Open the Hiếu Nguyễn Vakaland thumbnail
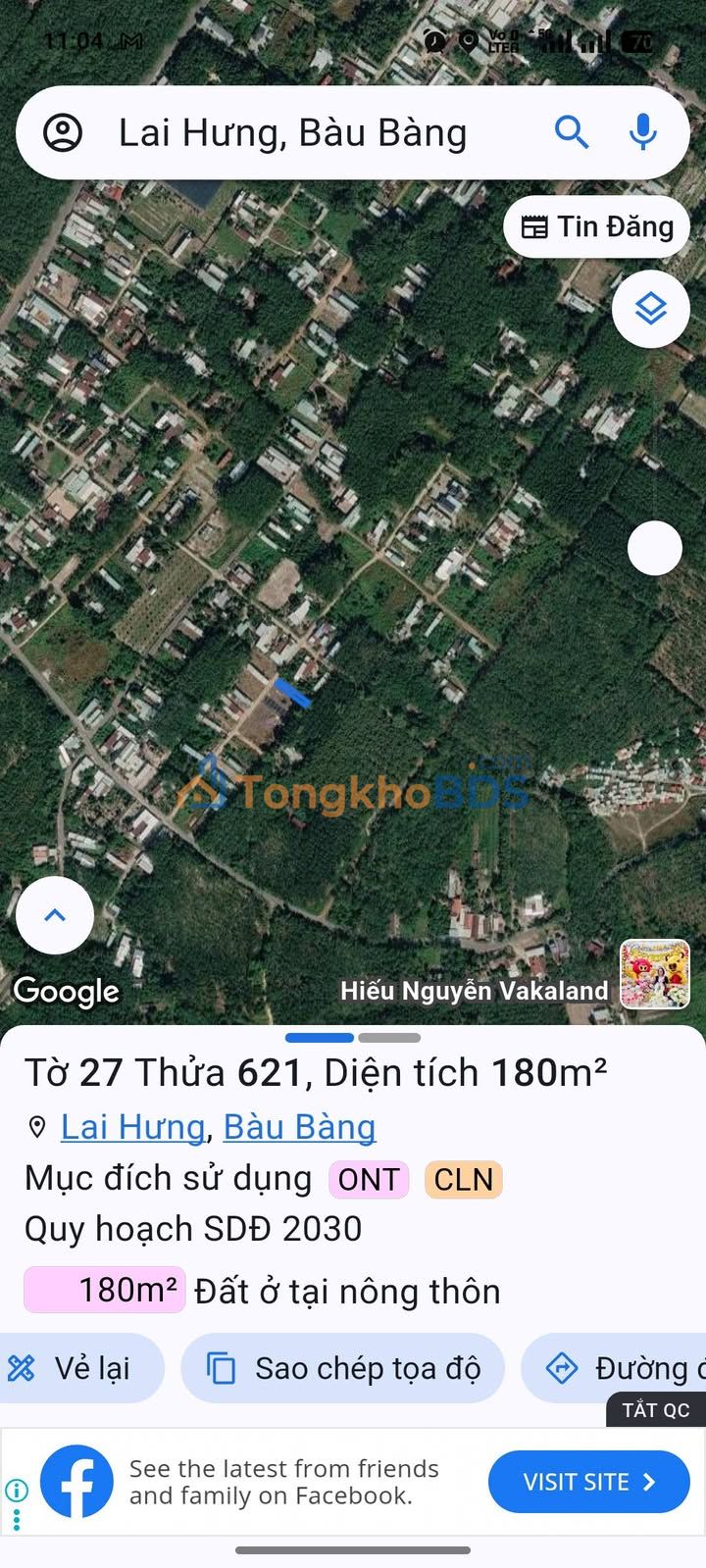Viewport: 706px width, 1568px height. point(655,974)
